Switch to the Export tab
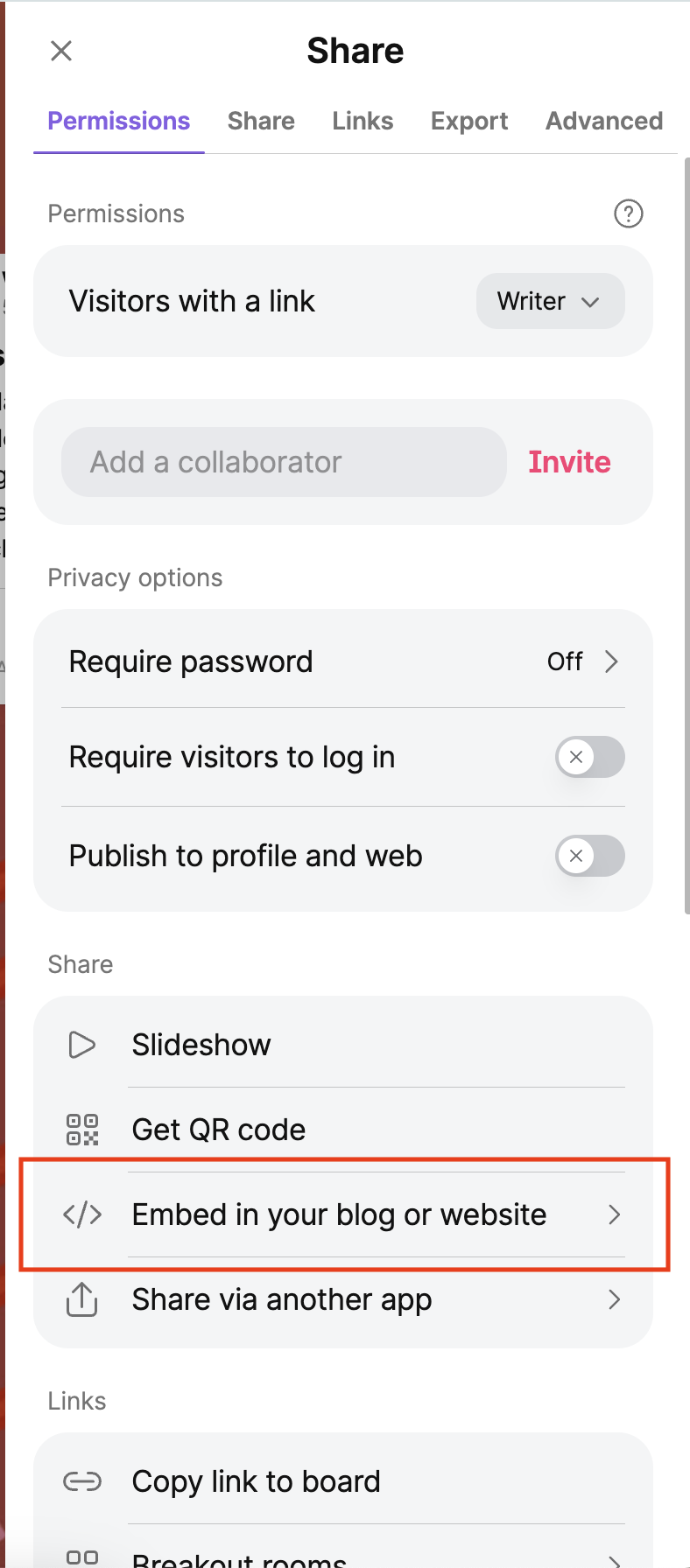 coord(469,121)
